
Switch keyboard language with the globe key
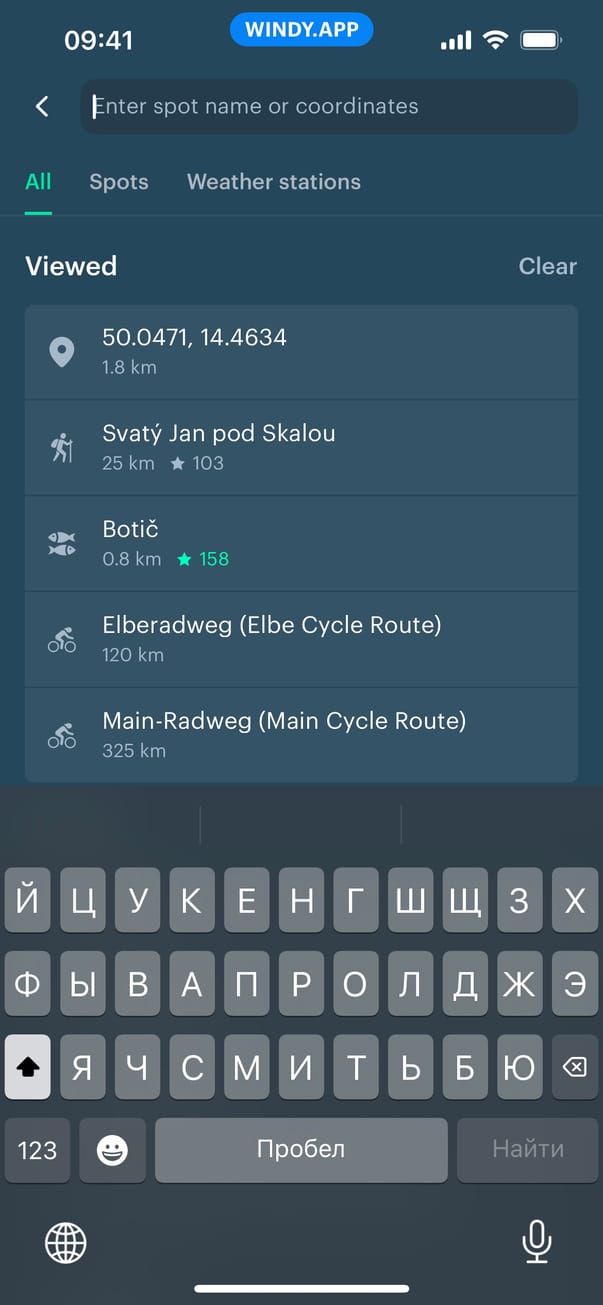click(66, 1243)
